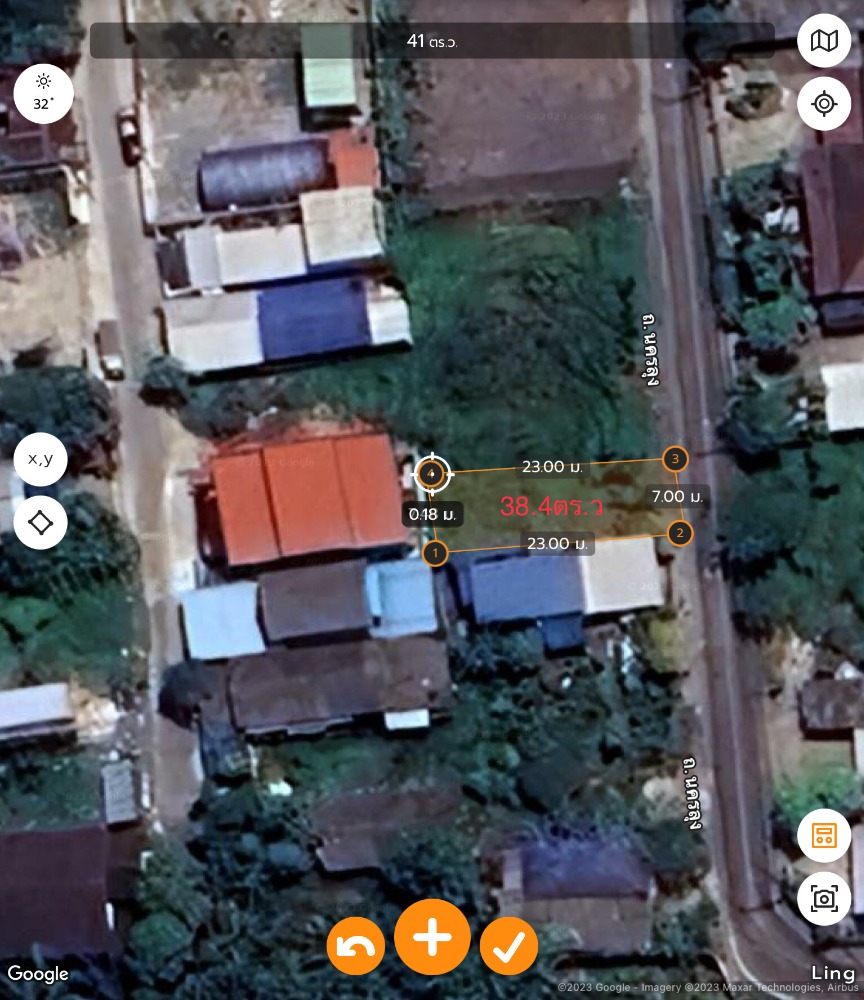Confirm the area with the checkmark
Screen dimensions: 864x1000
(x=509, y=945)
